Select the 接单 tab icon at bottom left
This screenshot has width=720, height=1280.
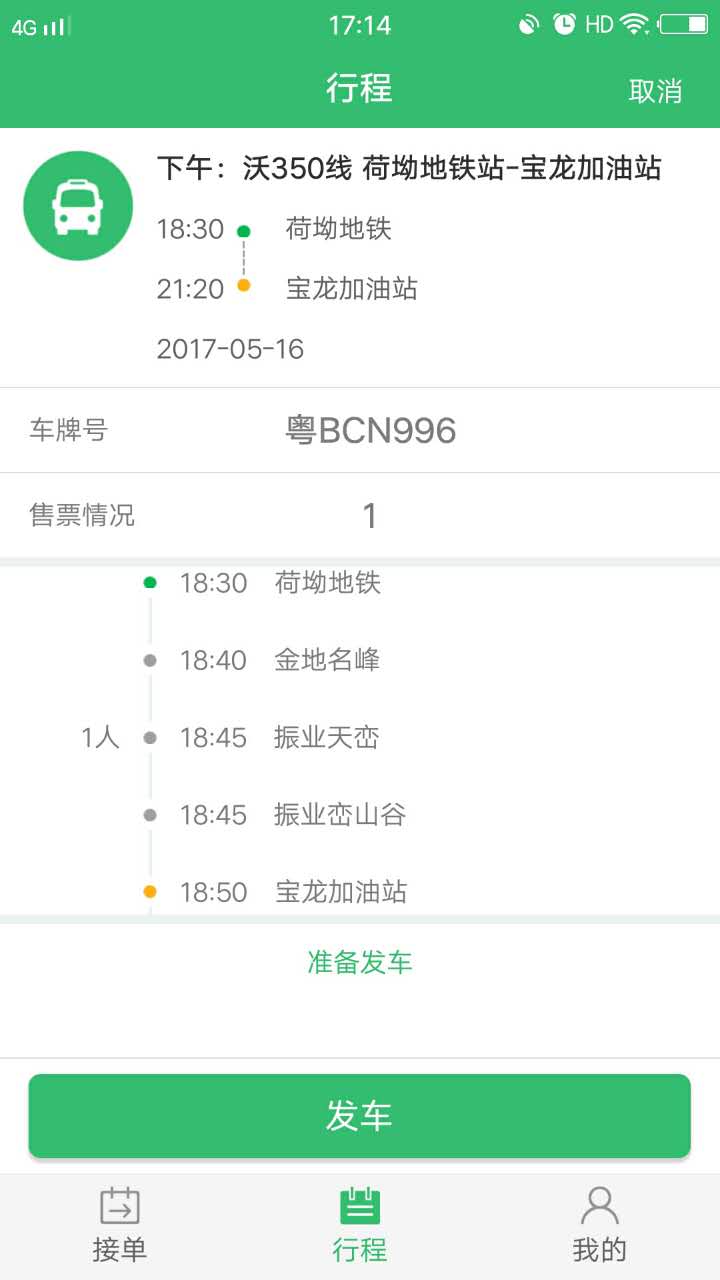coord(119,1207)
